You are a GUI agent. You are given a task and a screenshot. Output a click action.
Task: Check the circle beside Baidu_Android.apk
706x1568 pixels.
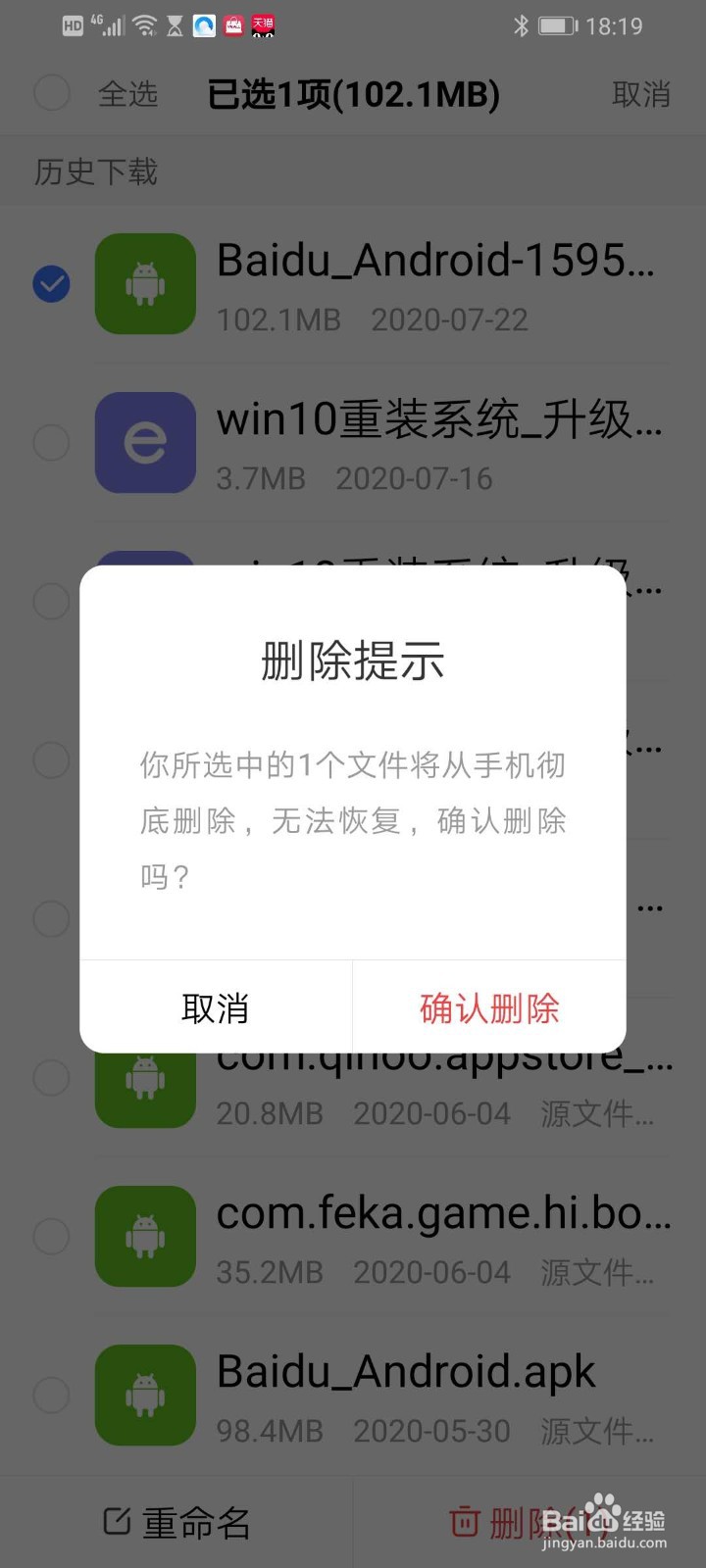51,1395
